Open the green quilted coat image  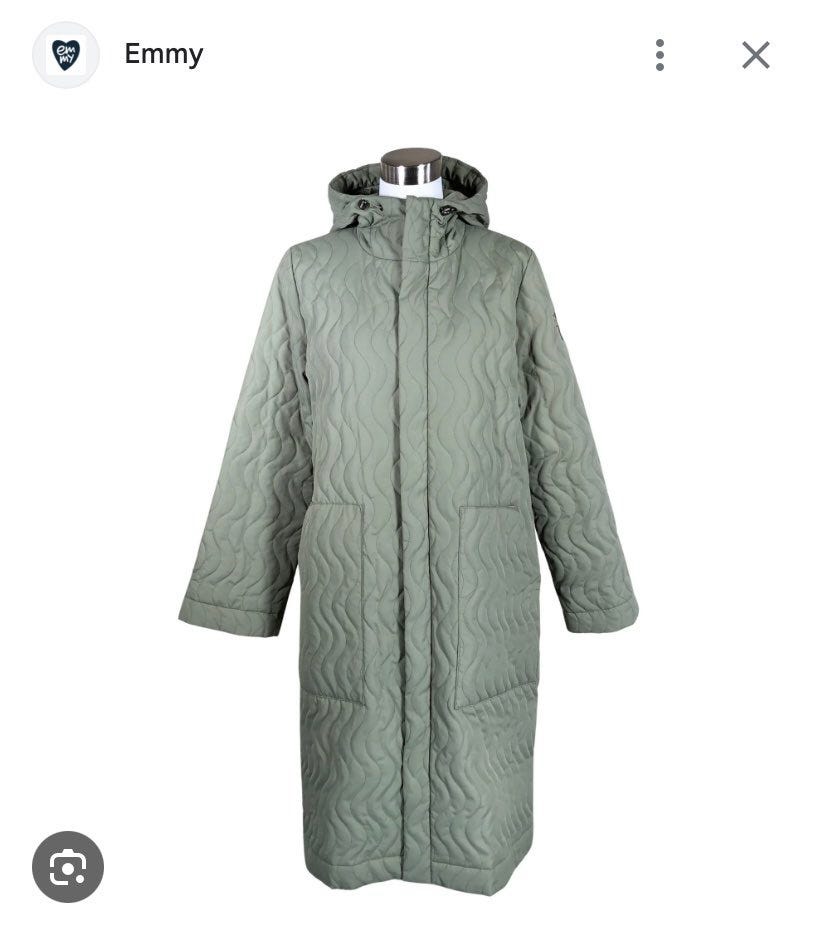410,520
